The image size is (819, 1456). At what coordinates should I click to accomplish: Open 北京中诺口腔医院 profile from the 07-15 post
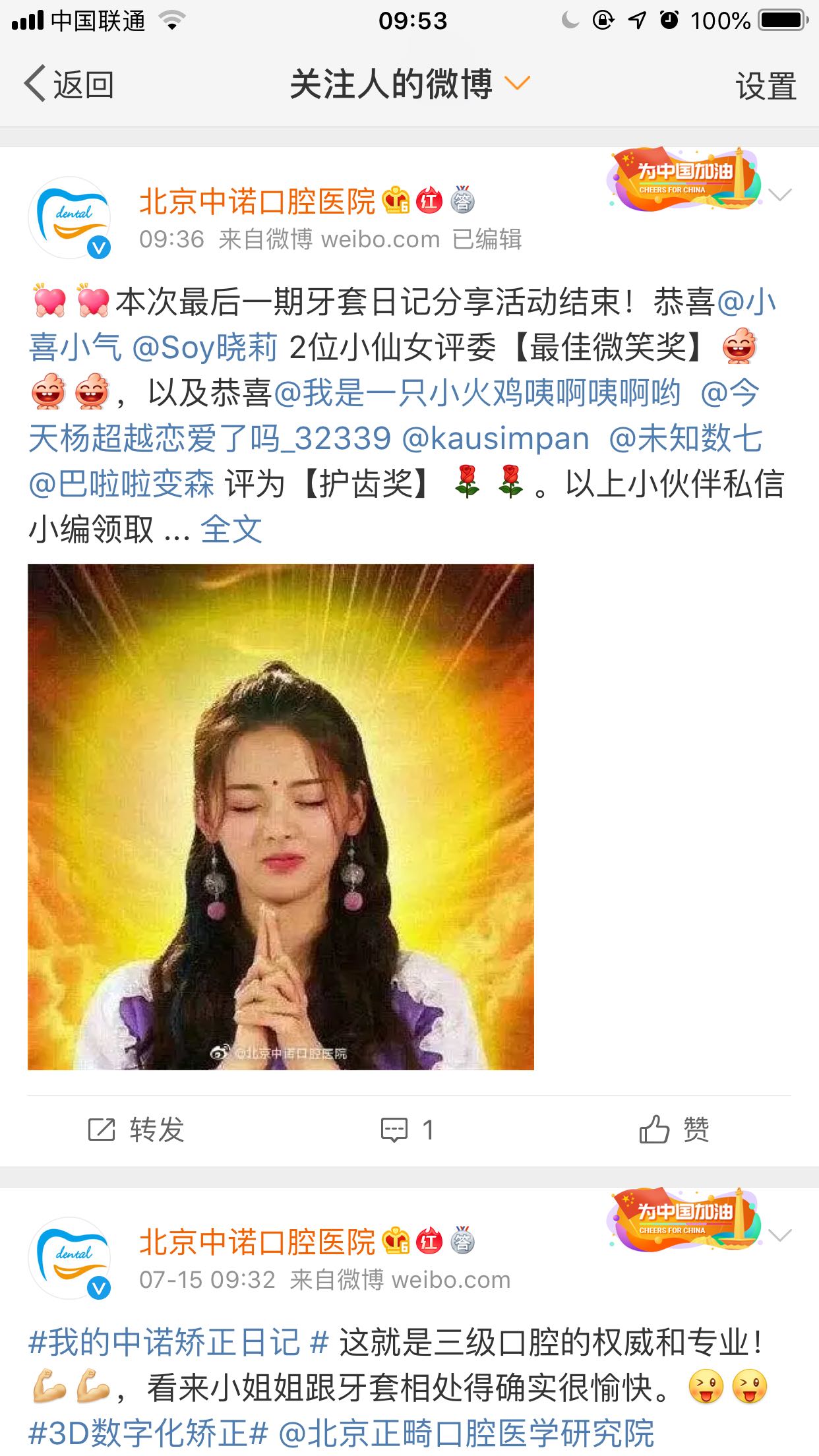(x=257, y=1242)
